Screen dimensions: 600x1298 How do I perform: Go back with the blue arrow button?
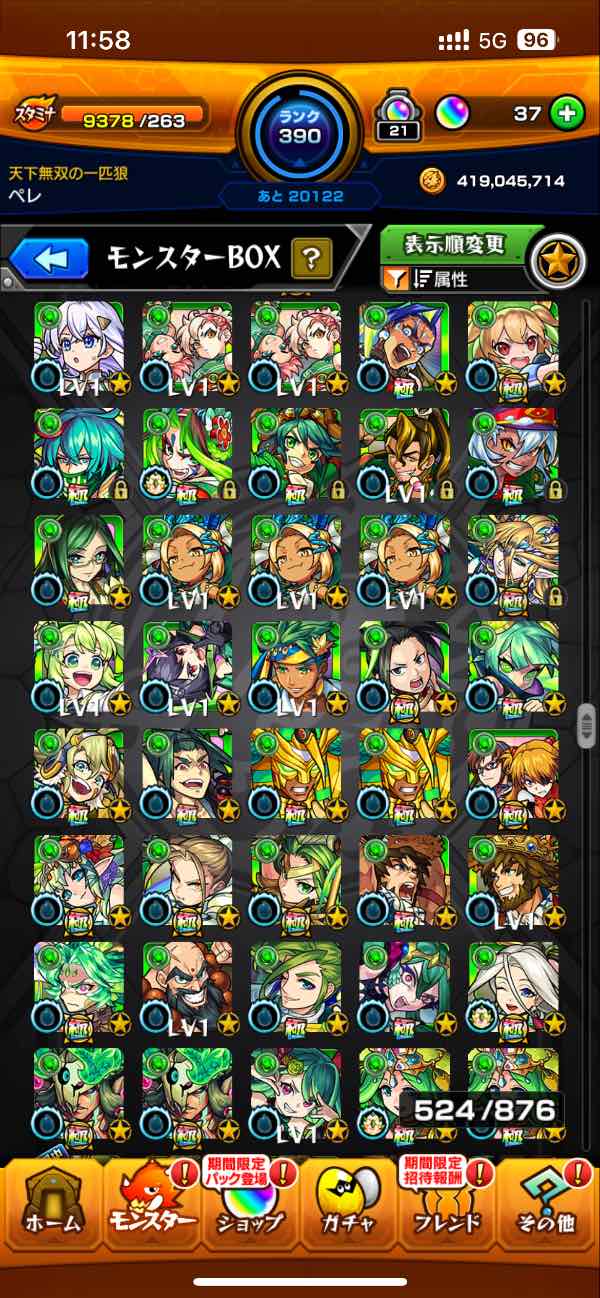pos(50,260)
